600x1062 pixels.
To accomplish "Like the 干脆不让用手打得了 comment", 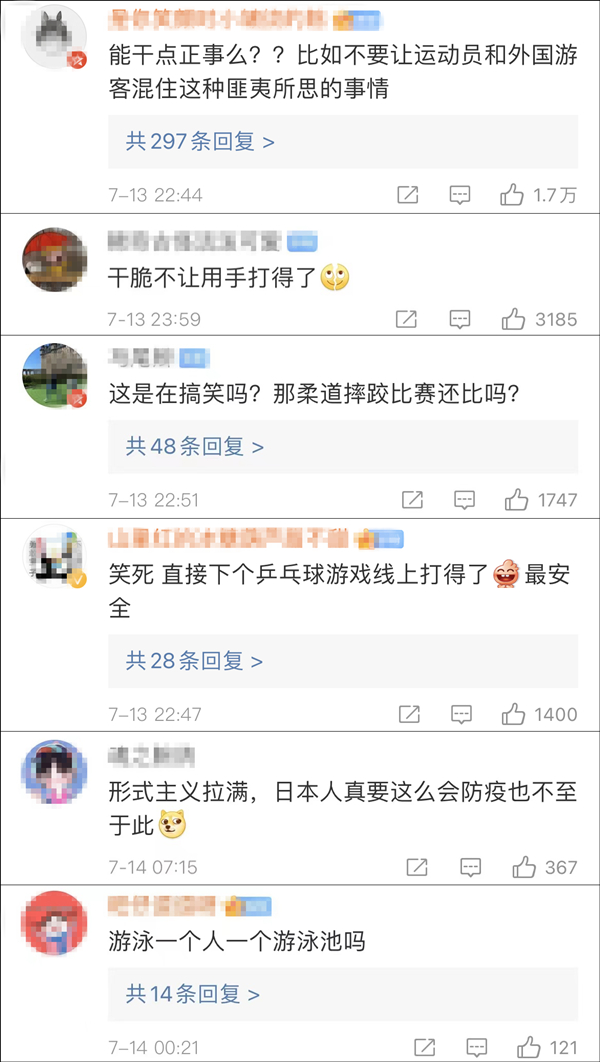I will click(x=514, y=318).
